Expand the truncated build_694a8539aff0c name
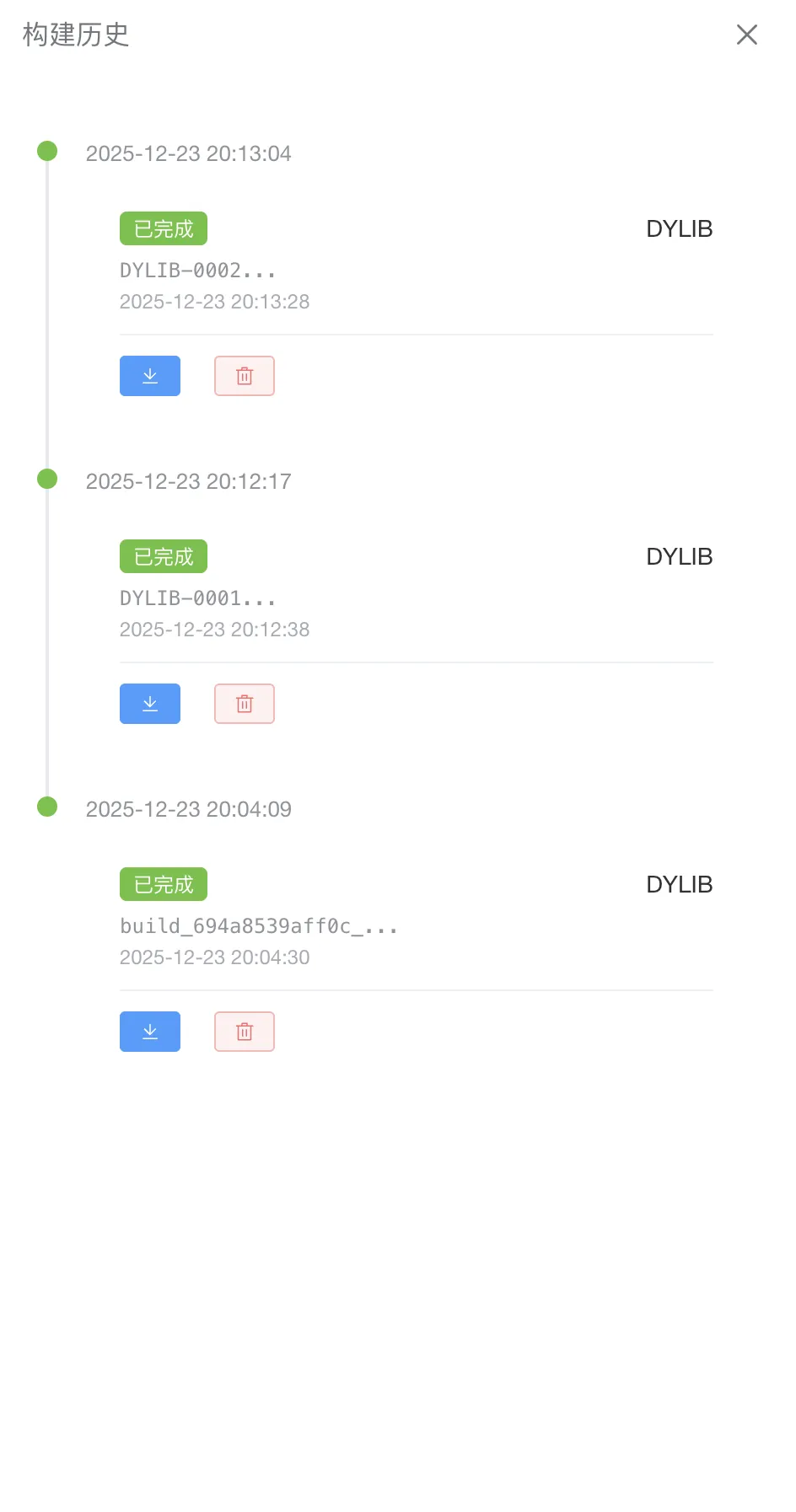796x1512 pixels. click(259, 925)
